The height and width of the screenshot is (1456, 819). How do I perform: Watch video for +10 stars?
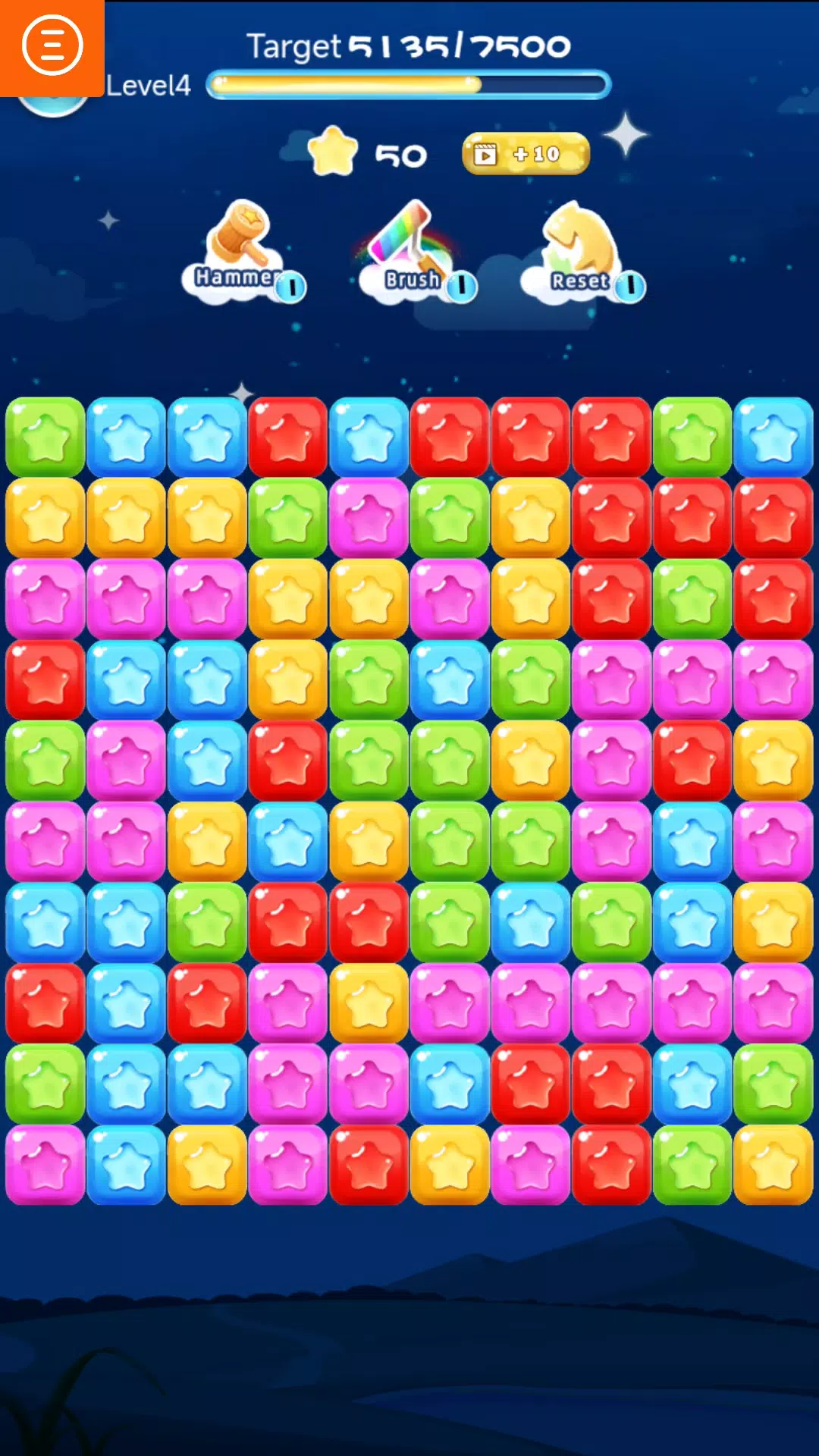[x=526, y=154]
